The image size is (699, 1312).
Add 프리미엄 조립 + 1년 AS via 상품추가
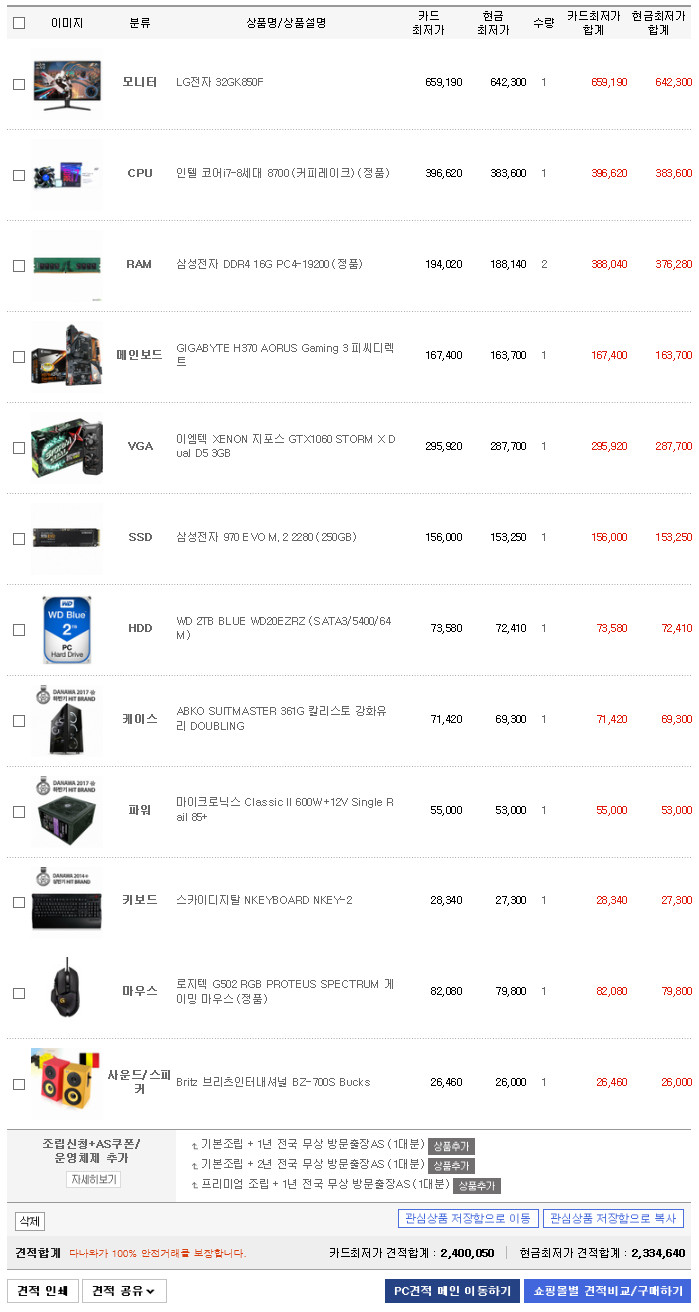[x=476, y=1185]
